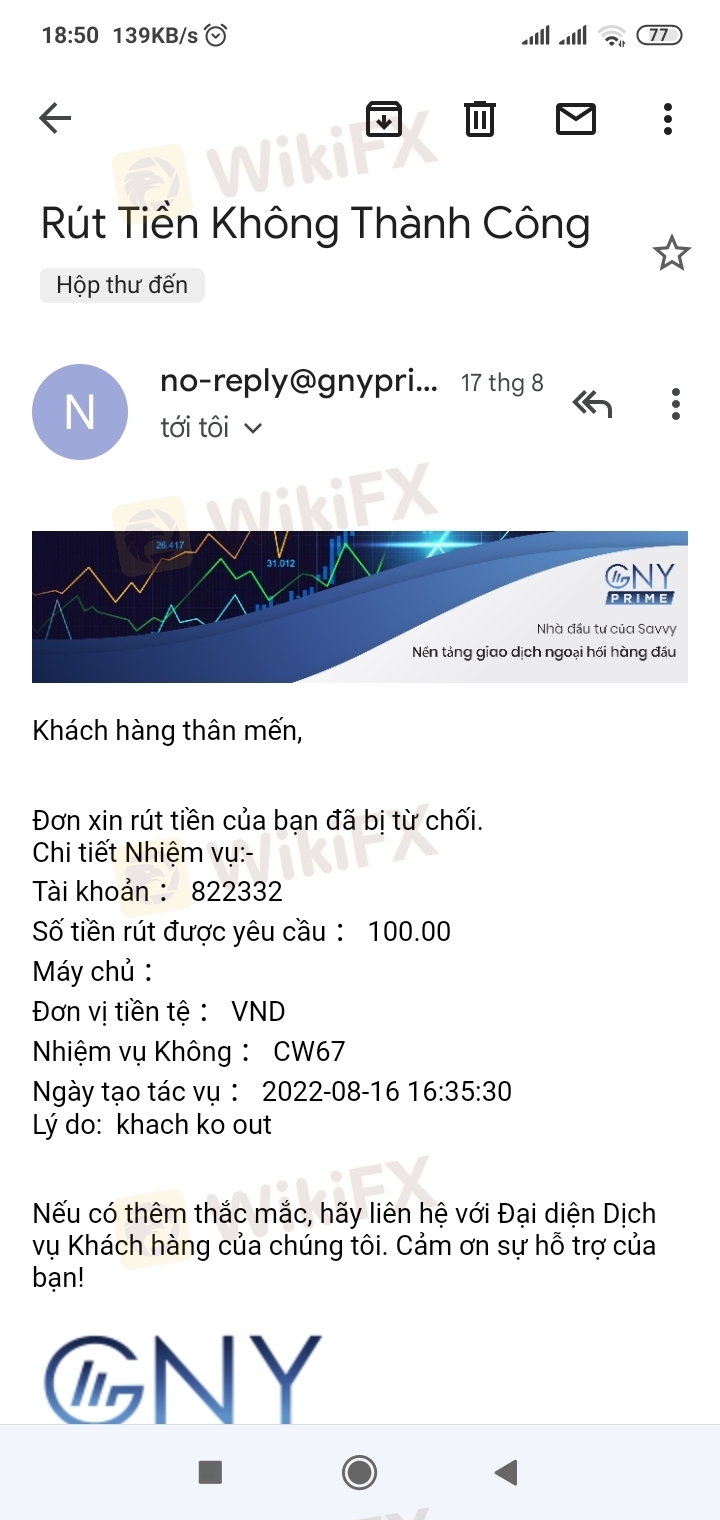
Task: Tap the system home button
Action: (359, 1472)
